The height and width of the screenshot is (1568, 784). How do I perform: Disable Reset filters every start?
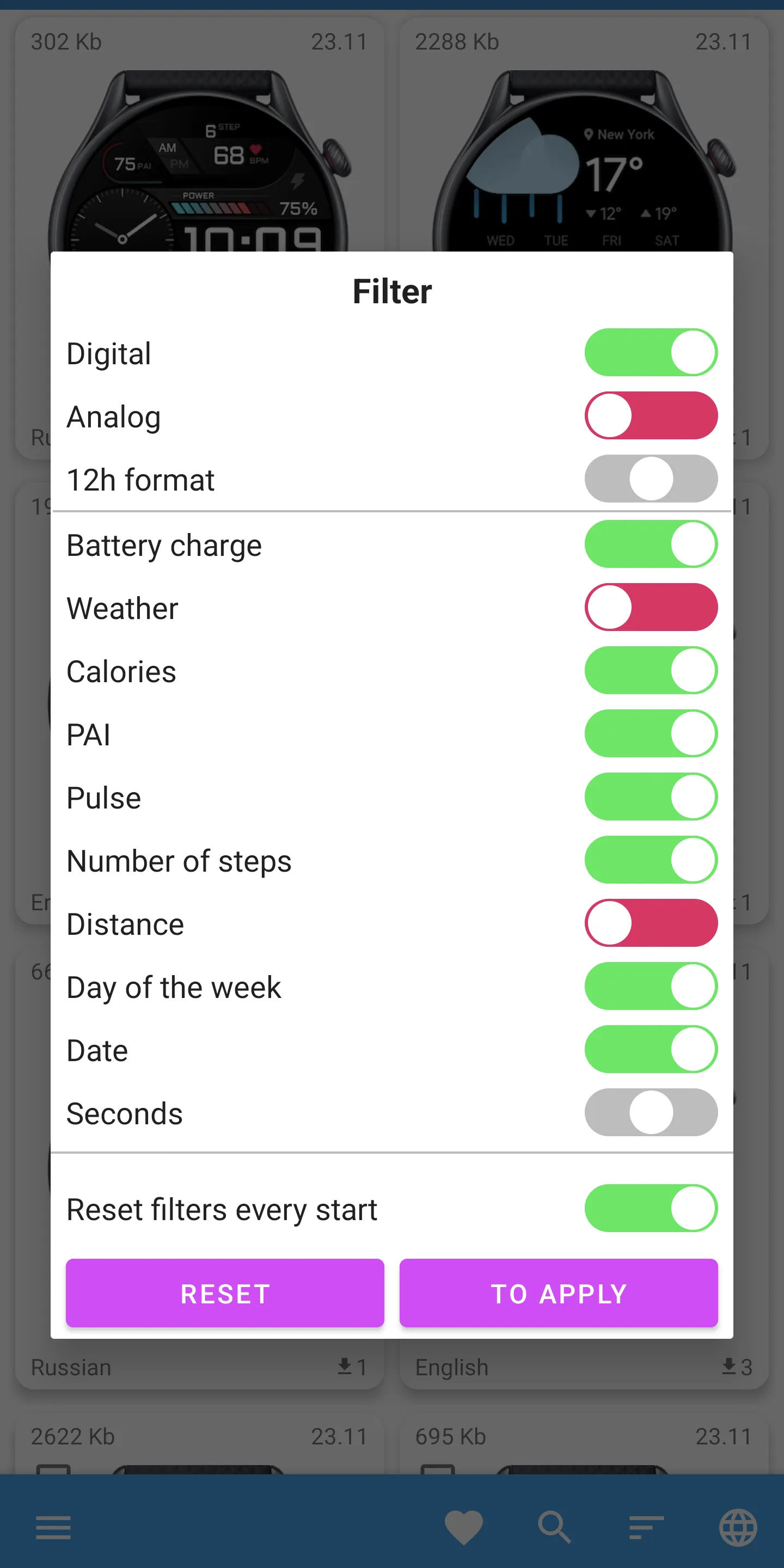coord(651,1209)
